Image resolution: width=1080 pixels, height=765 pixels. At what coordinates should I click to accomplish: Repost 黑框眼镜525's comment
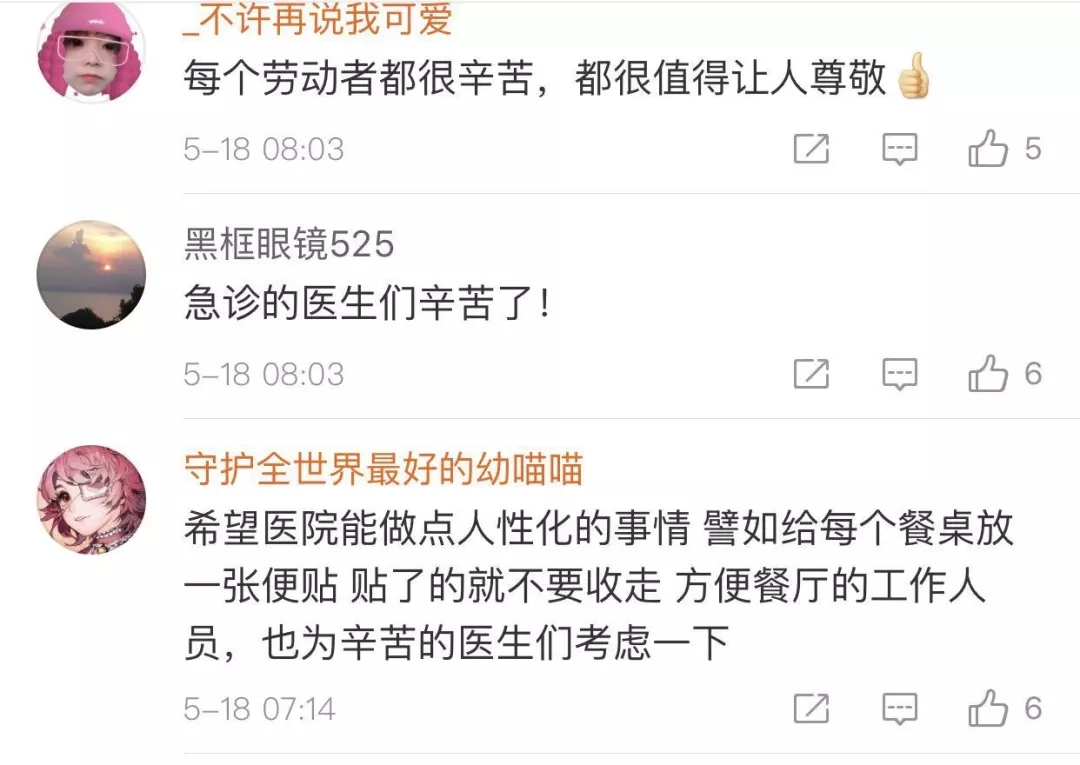(812, 375)
